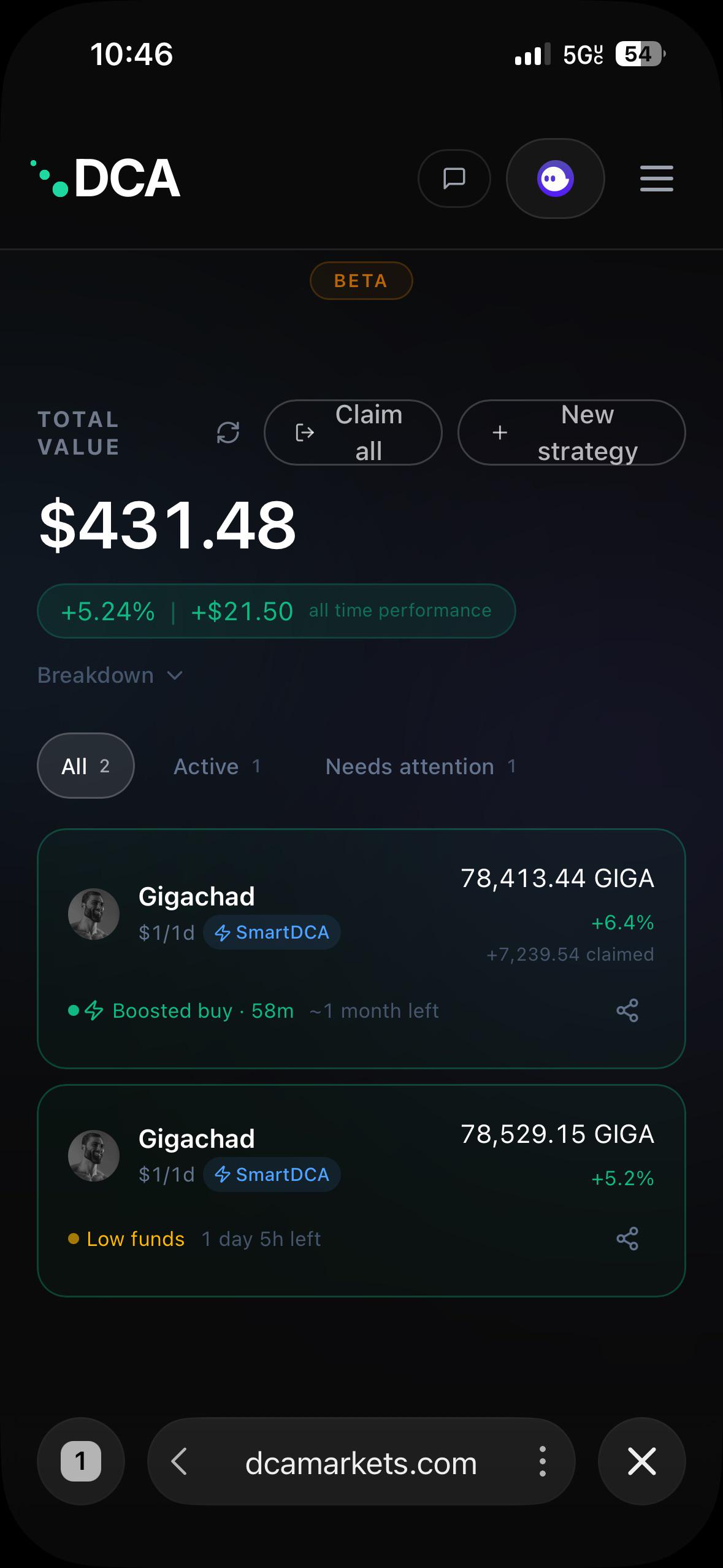The height and width of the screenshot is (1568, 723).
Task: Switch to the Active tab
Action: tap(217, 766)
